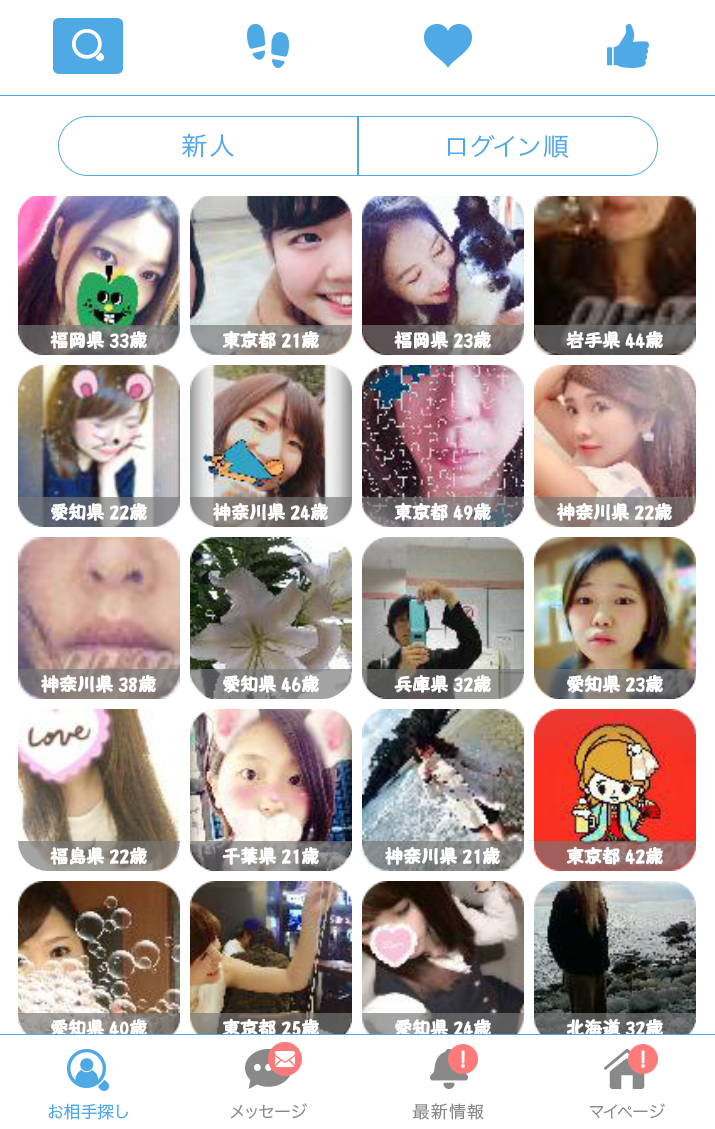Open the thumbs-up likes icon
Image resolution: width=715 pixels, height=1129 pixels.
628,46
